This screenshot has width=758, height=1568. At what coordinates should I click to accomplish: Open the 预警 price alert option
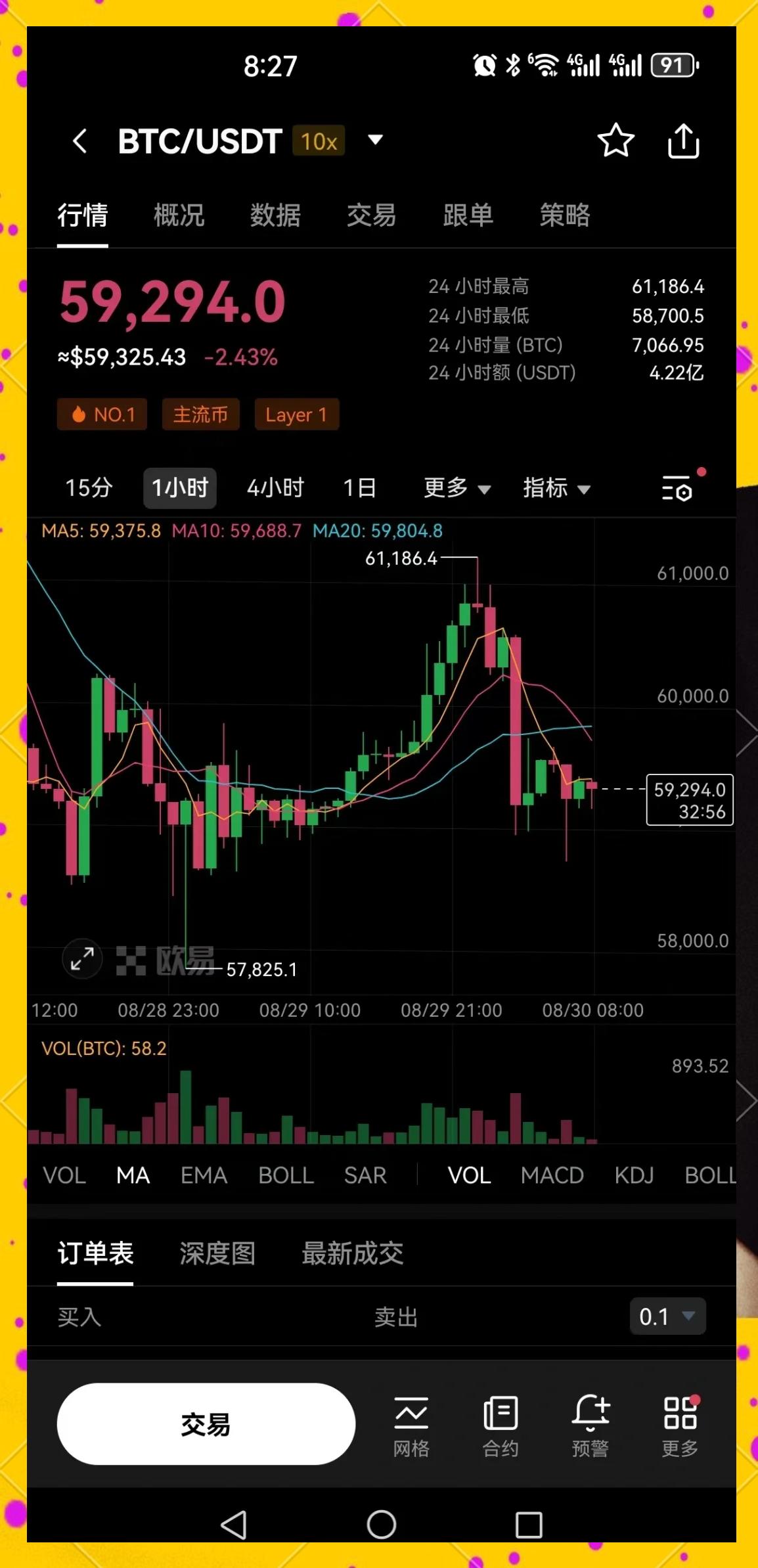click(590, 1424)
